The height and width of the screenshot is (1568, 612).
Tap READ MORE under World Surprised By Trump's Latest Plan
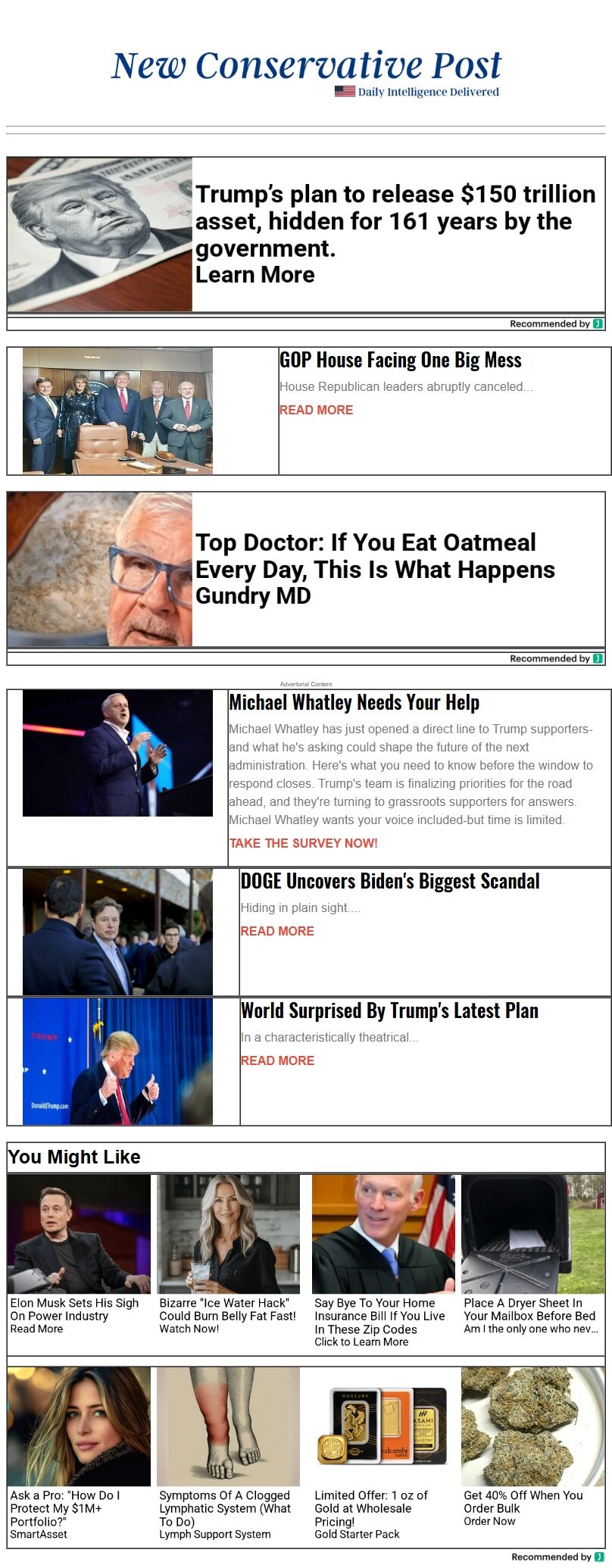(276, 1060)
